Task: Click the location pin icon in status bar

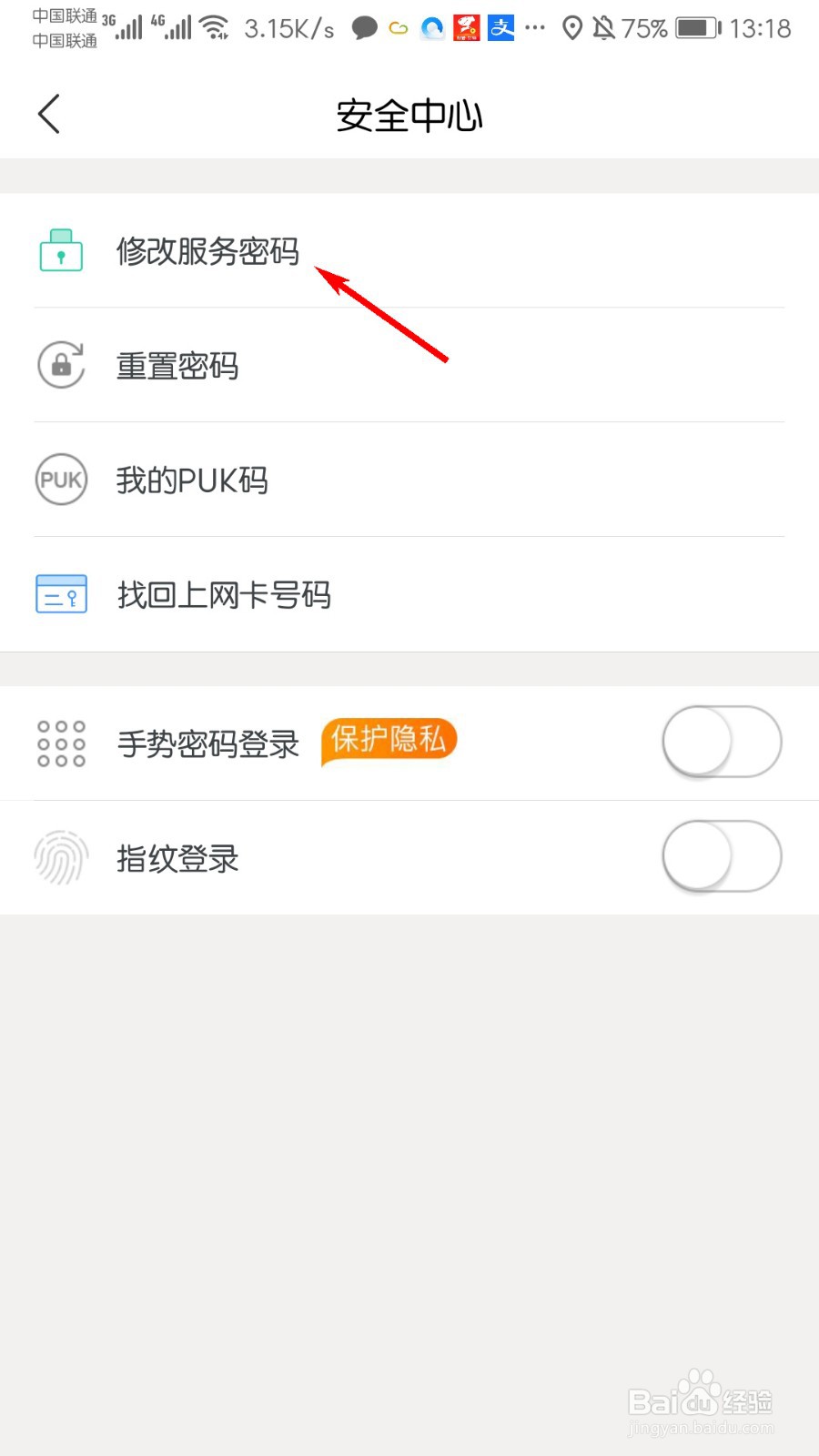Action: click(x=571, y=28)
